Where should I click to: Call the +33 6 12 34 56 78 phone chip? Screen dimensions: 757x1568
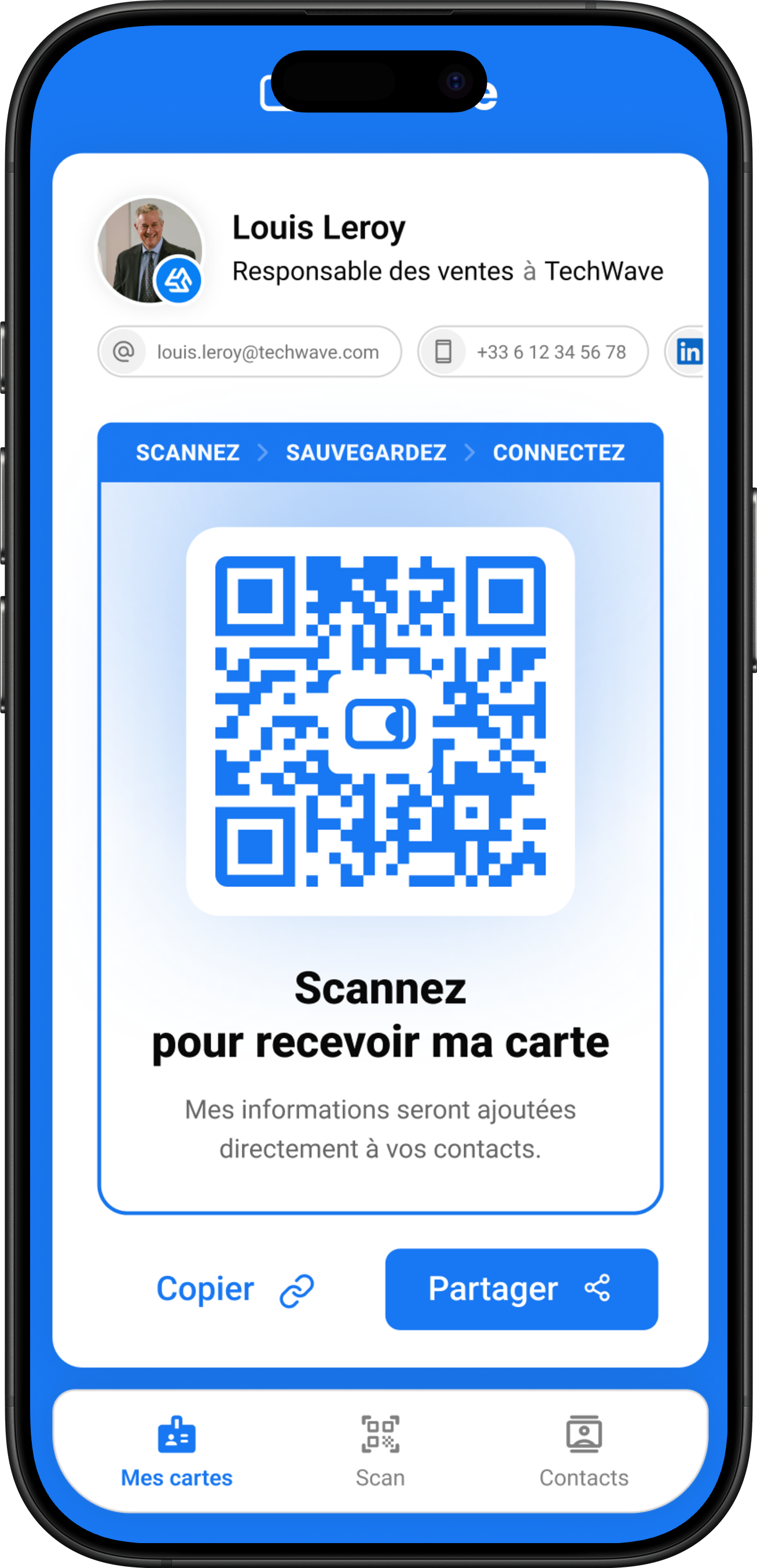(532, 352)
